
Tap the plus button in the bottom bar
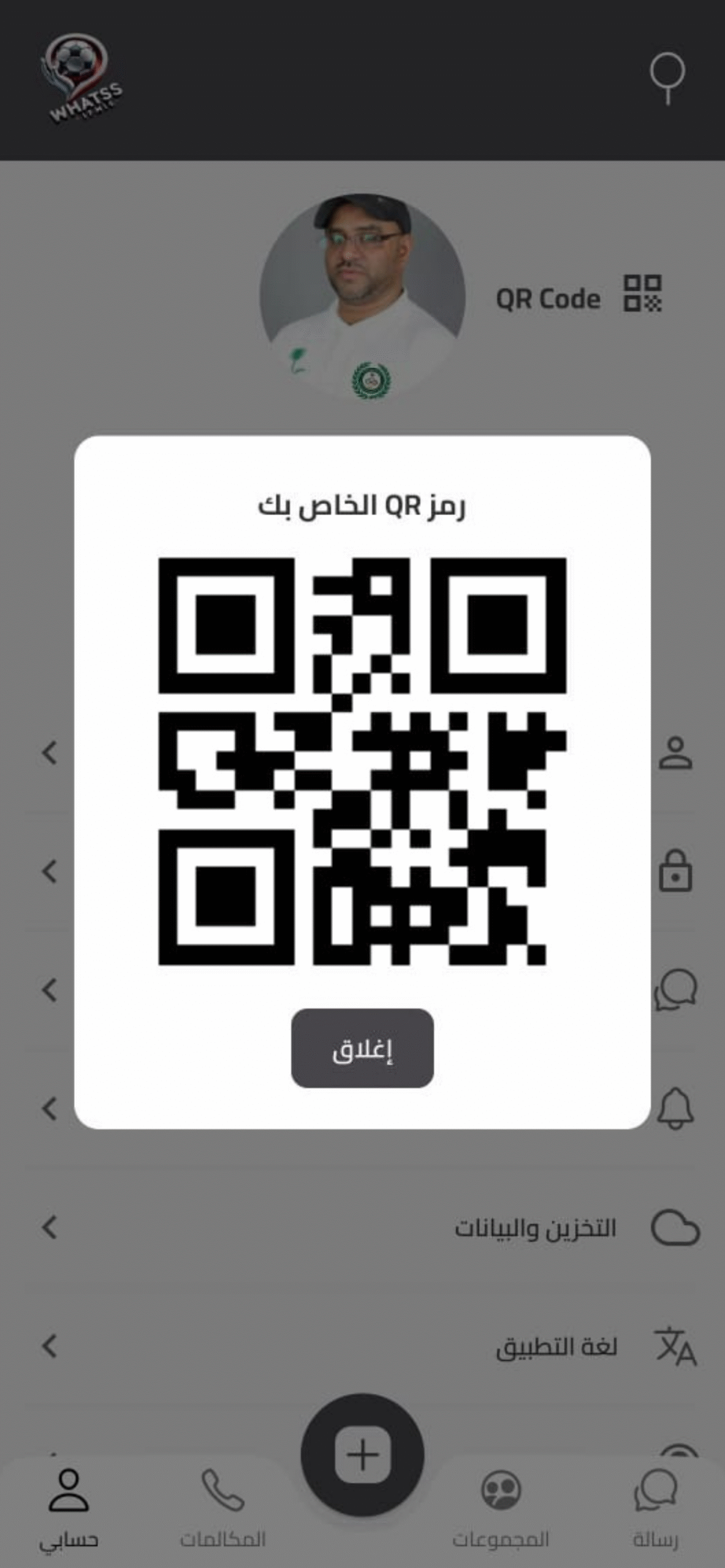362,1455
